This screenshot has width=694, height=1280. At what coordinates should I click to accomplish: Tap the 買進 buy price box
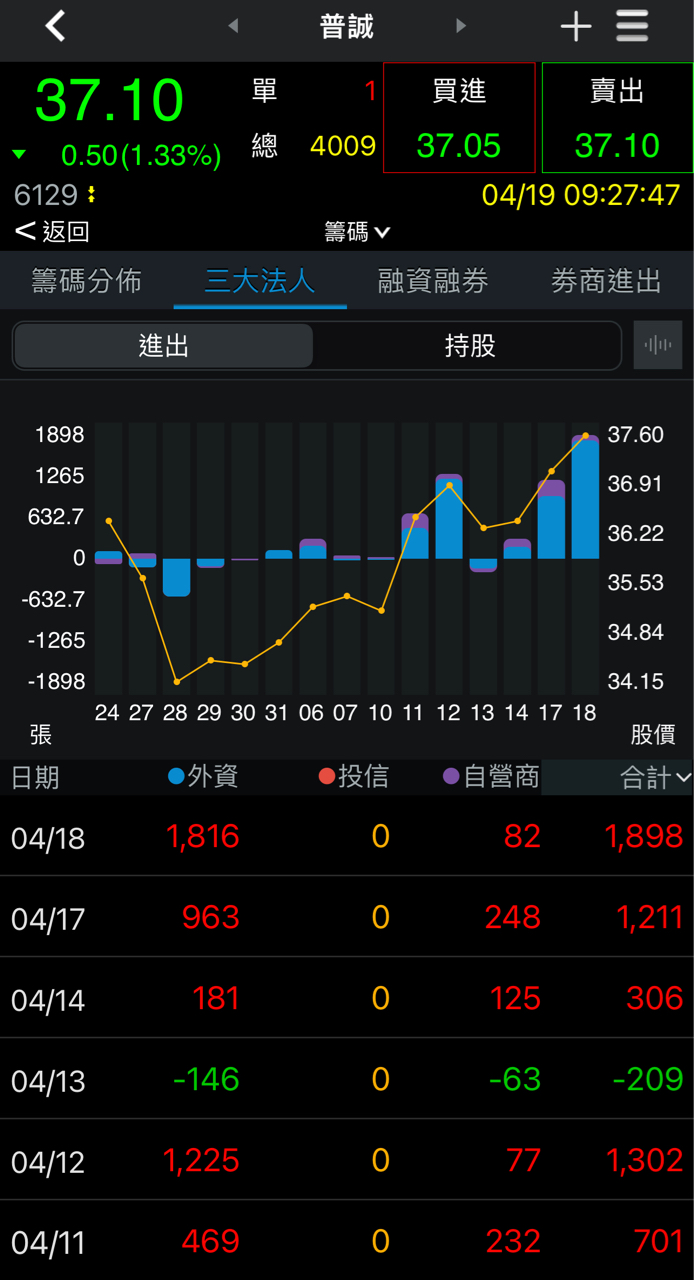(459, 118)
